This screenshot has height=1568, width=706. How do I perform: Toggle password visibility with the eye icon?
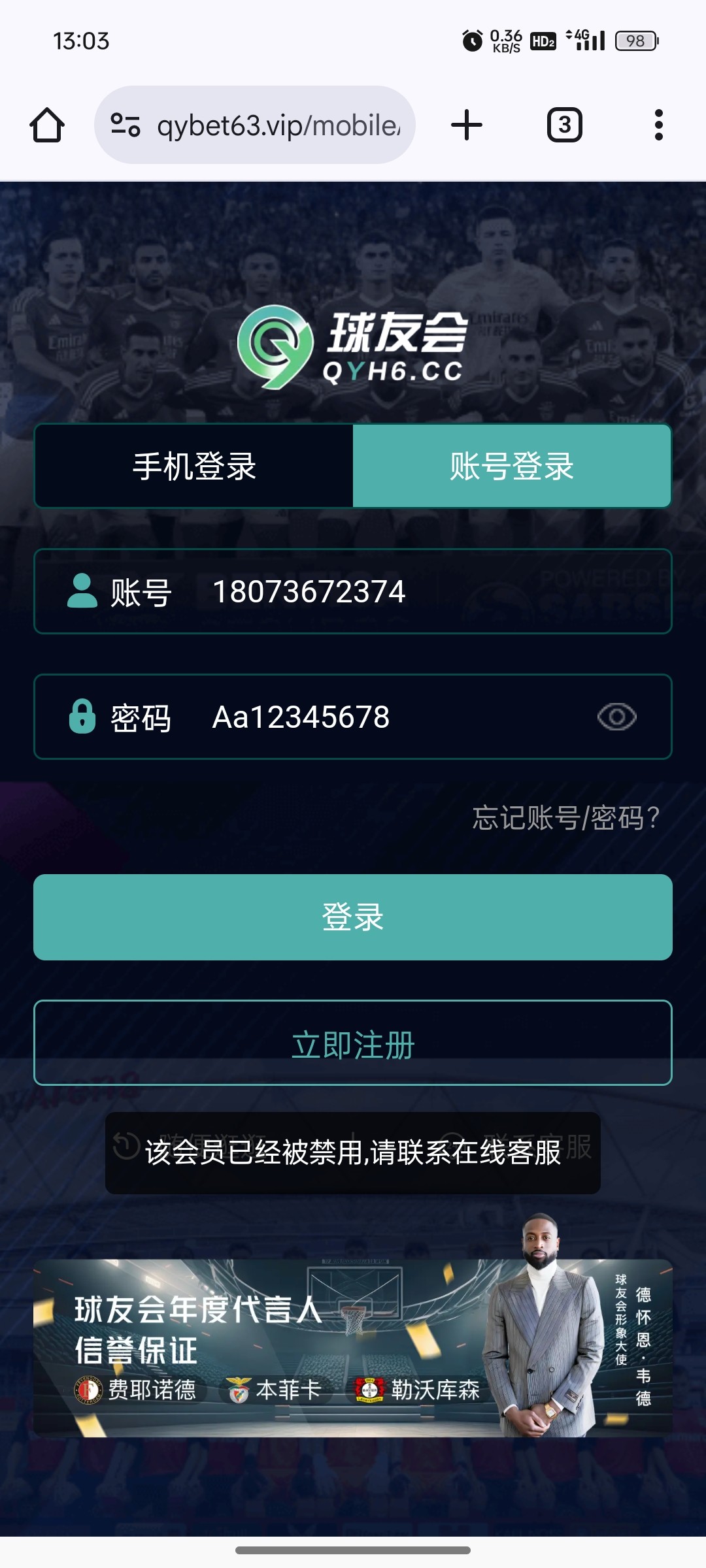click(616, 717)
